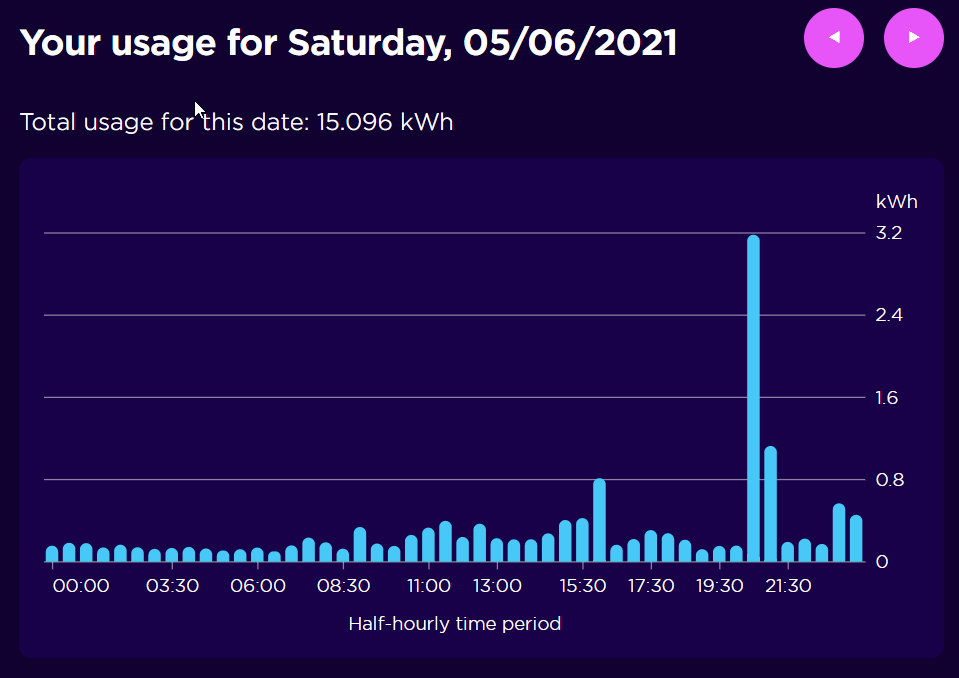959x678 pixels.
Task: Go to the previous day's usage
Action: coord(833,38)
